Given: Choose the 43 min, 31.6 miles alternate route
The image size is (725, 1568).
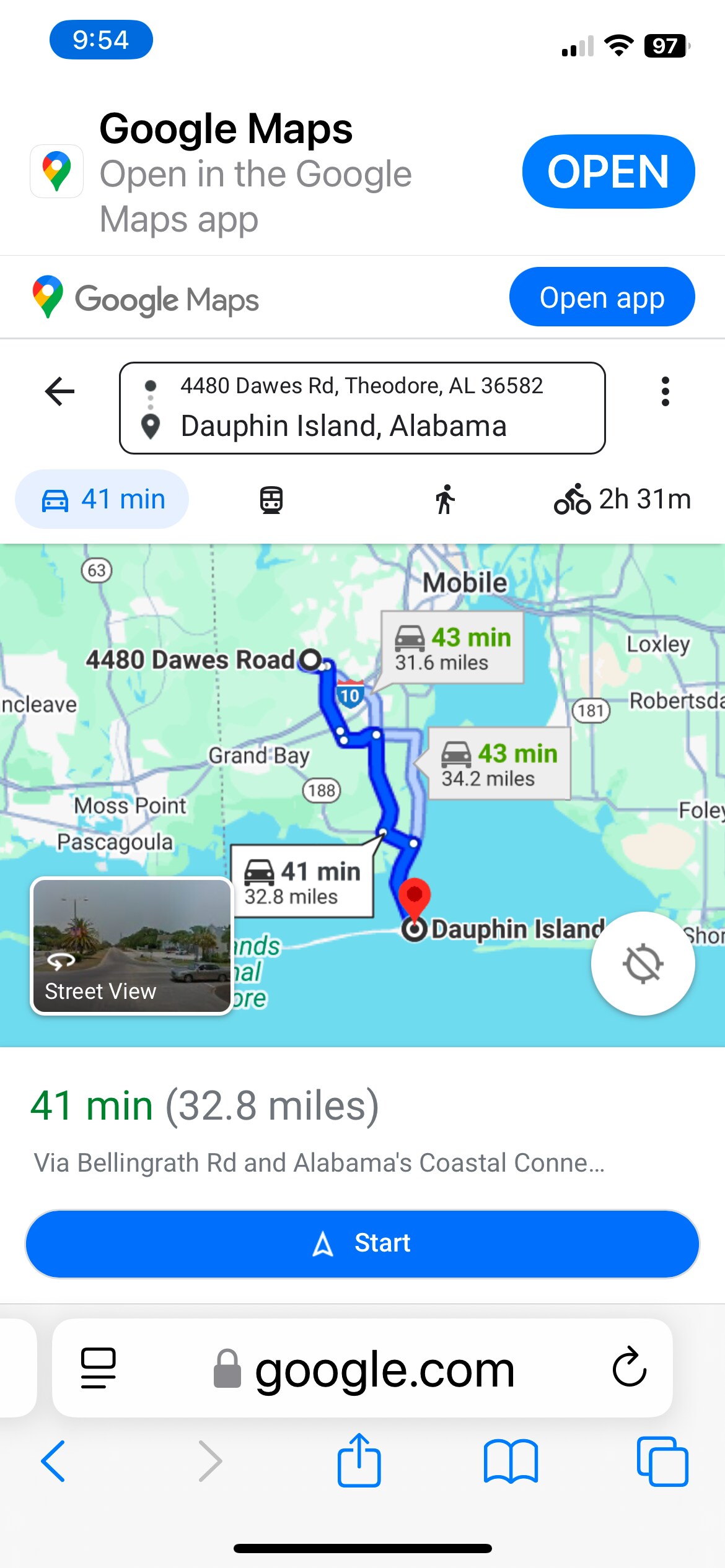Looking at the screenshot, I should (x=452, y=648).
